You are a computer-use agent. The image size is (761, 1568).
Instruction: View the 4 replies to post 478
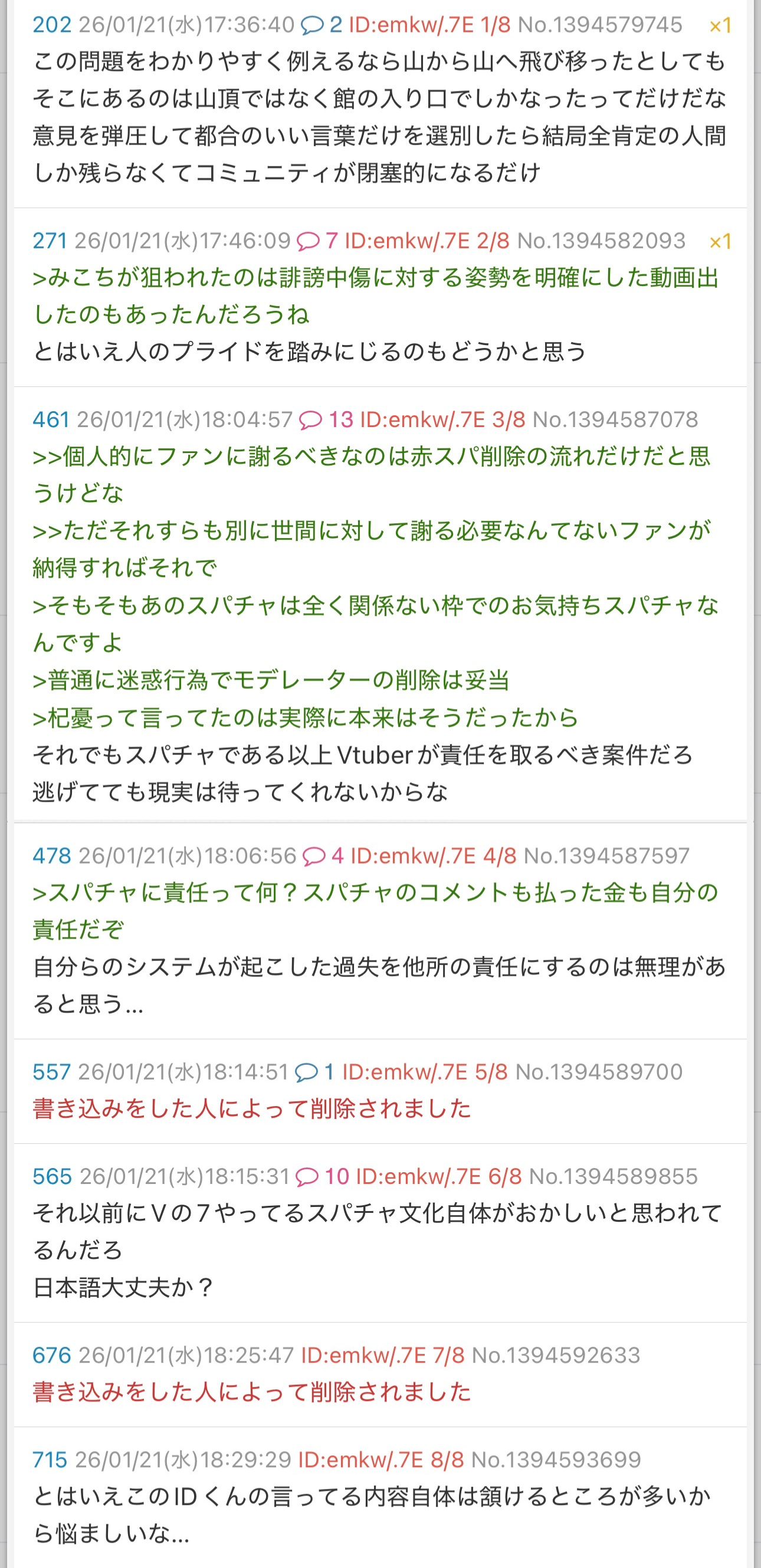(x=323, y=857)
